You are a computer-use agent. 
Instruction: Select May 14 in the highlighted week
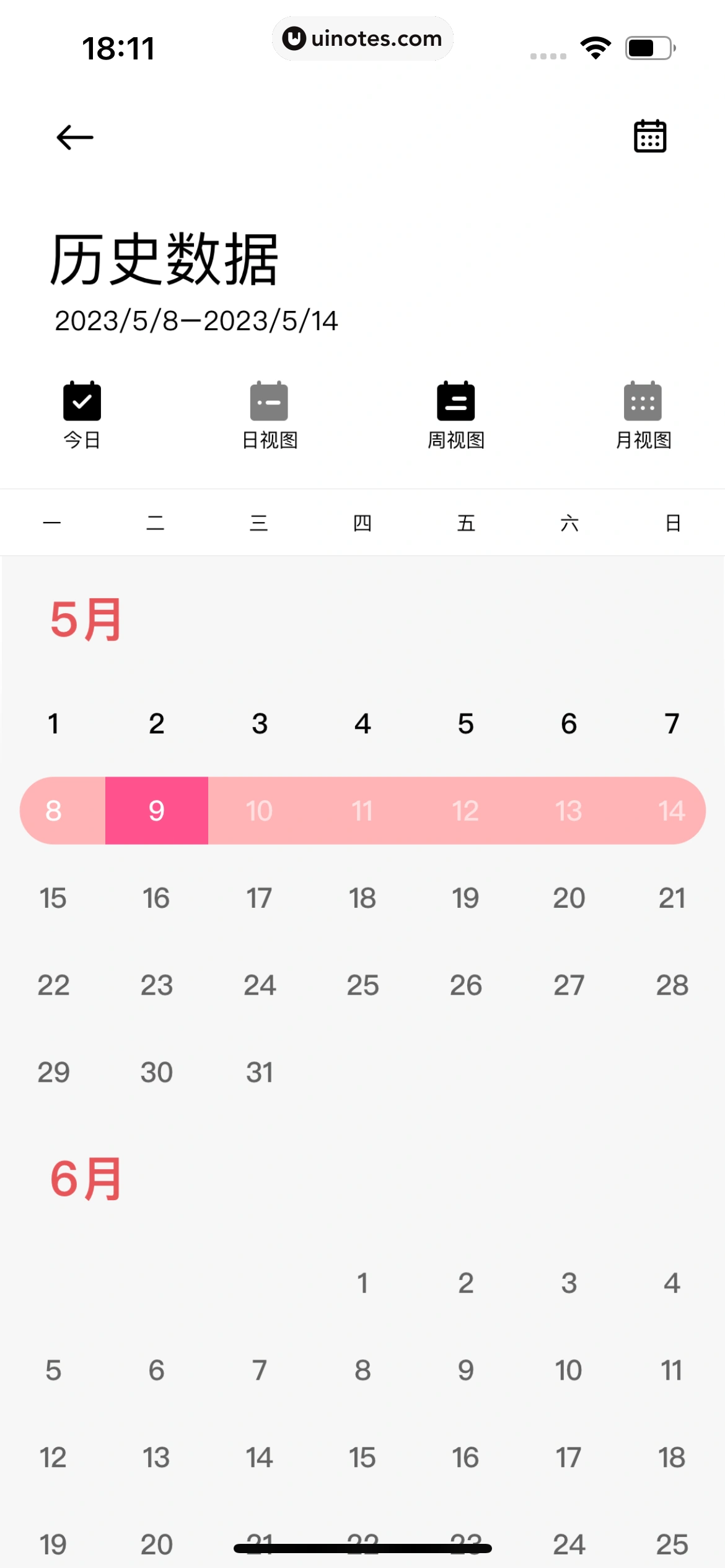click(x=672, y=811)
